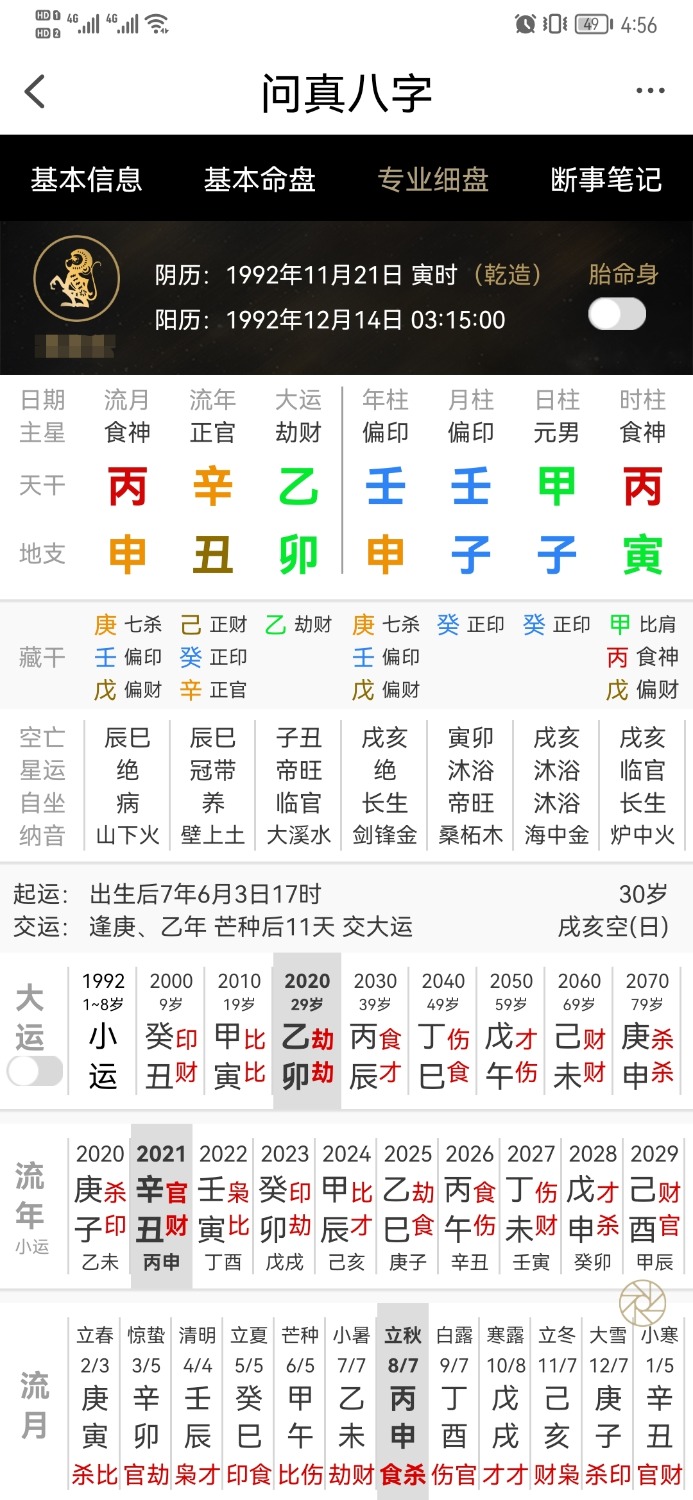Pick the 2029 己酉 流年

coord(655,1206)
